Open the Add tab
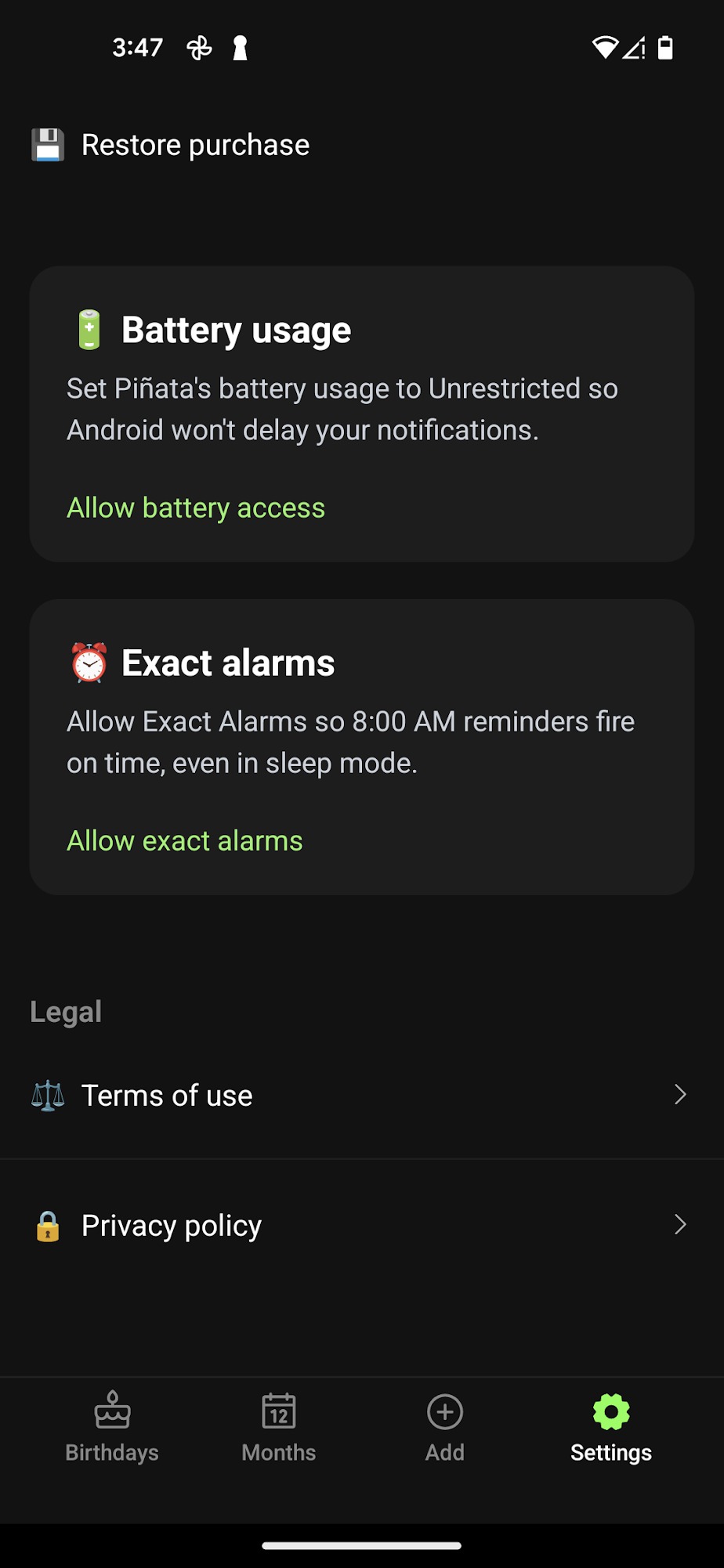This screenshot has width=724, height=1568. pyautogui.click(x=445, y=1428)
